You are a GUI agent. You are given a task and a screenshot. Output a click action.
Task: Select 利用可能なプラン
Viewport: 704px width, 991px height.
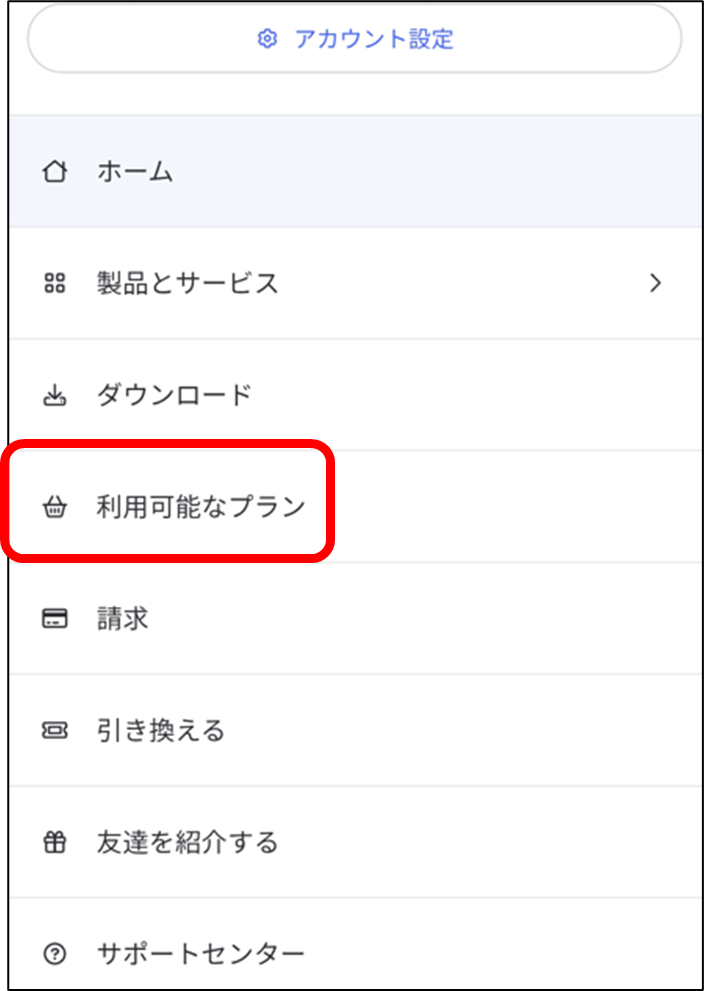click(x=200, y=507)
